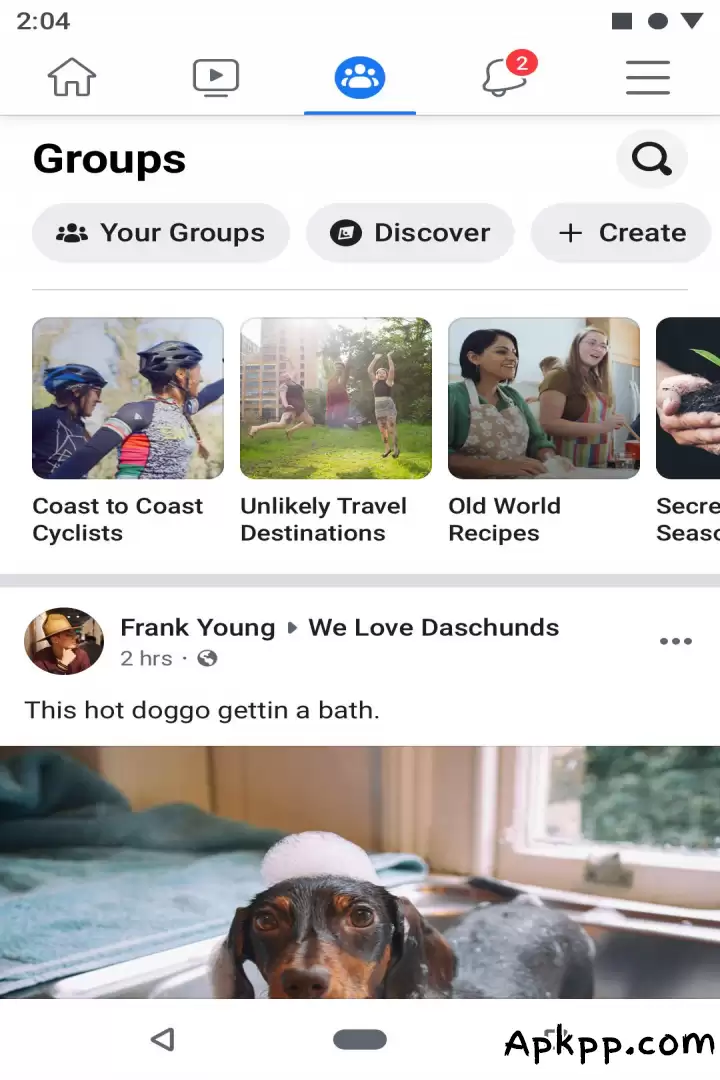Image resolution: width=720 pixels, height=1080 pixels.
Task: Open the Discover compass icon
Action: [347, 232]
